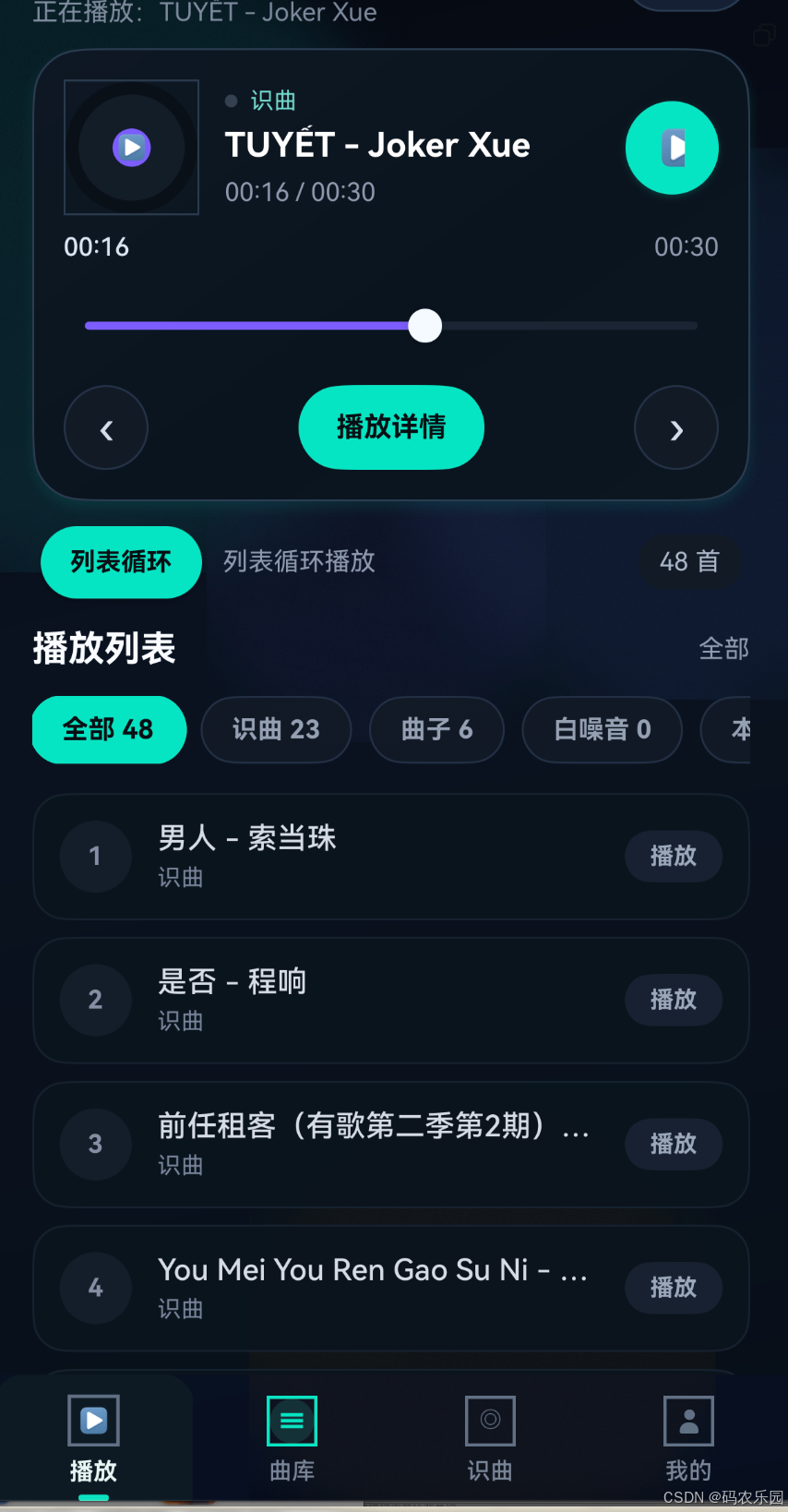Open 播放详情 playback details

(391, 427)
